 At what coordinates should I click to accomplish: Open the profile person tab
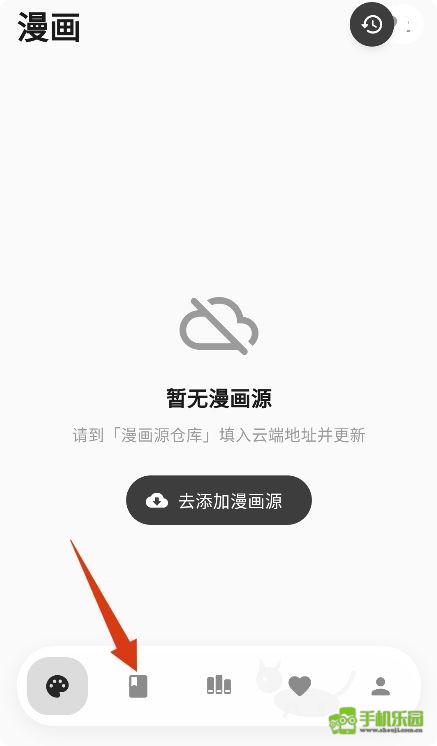(380, 686)
